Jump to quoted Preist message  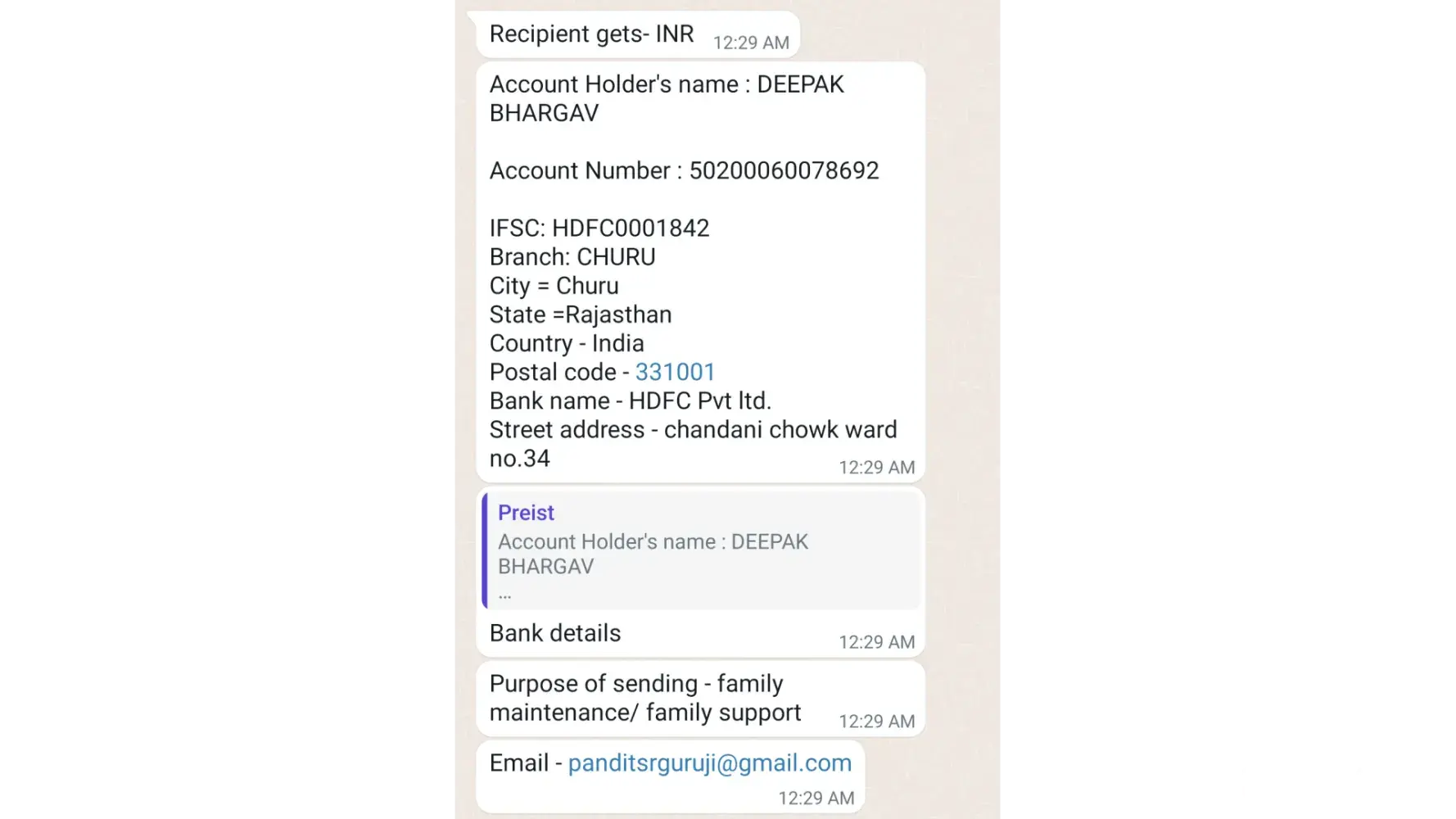point(700,550)
